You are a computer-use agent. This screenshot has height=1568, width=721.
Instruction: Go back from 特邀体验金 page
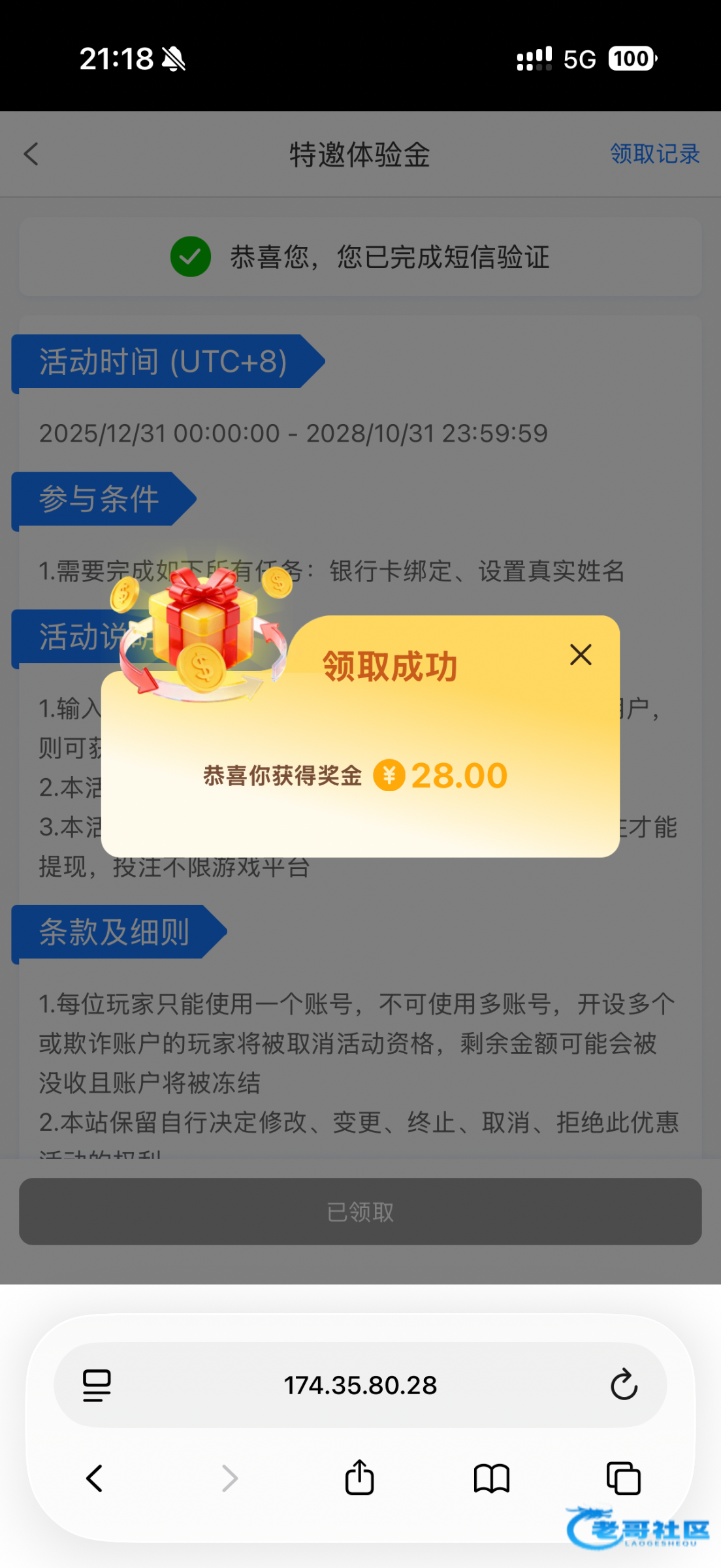pos(31,154)
